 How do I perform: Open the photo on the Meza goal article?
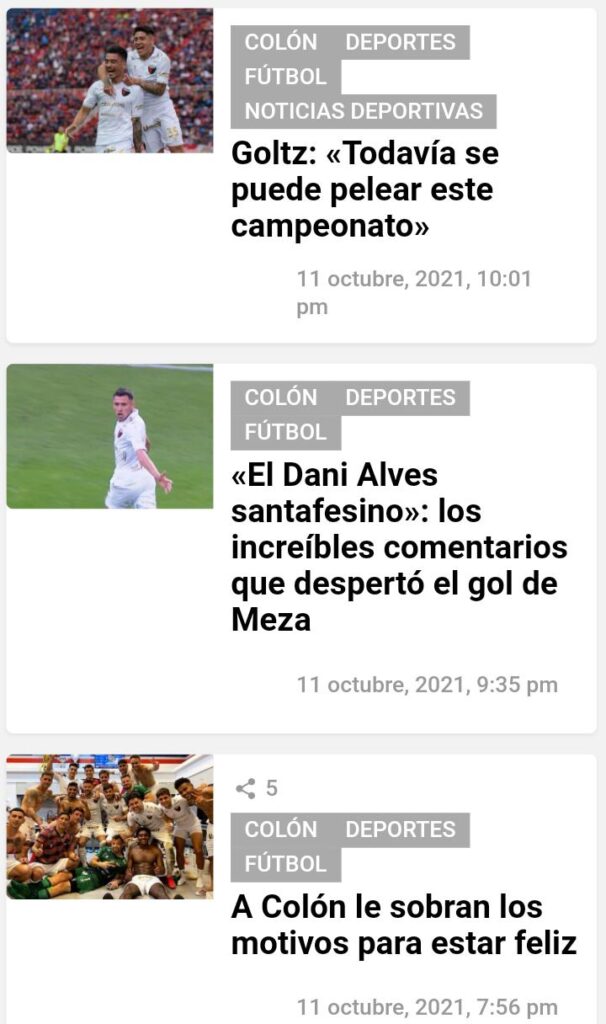click(x=110, y=436)
